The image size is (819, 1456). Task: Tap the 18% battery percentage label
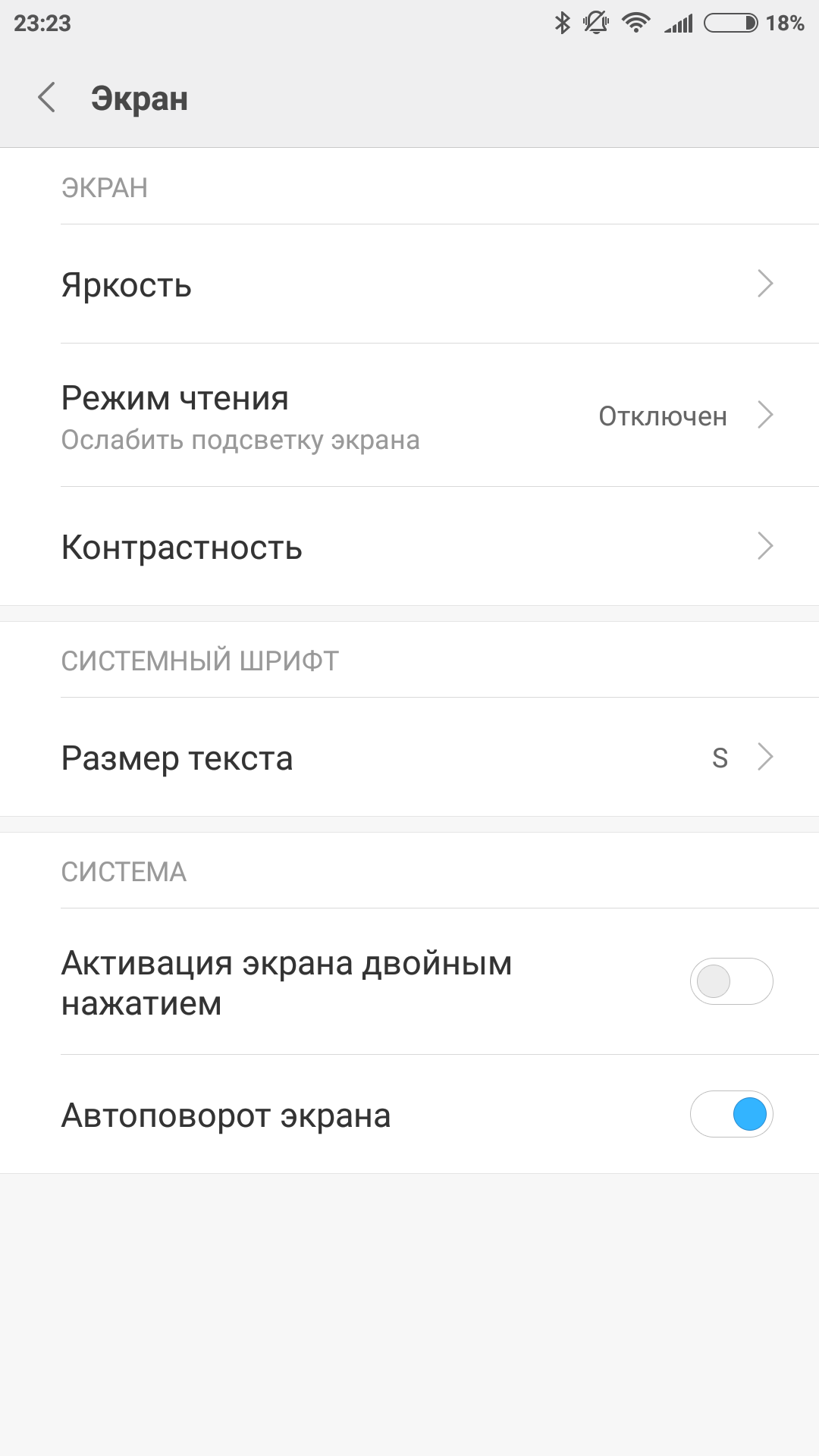point(783,23)
